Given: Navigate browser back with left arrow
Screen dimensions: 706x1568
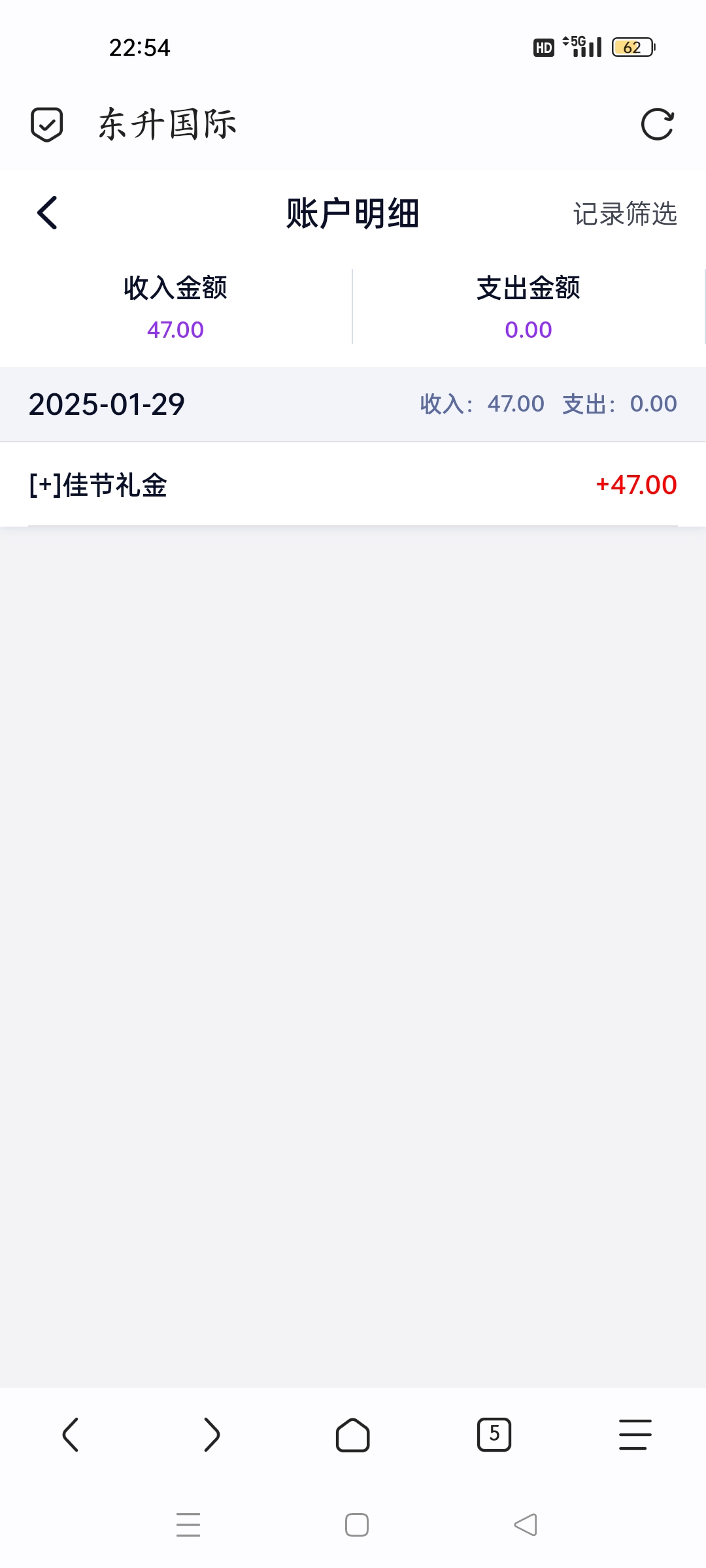Looking at the screenshot, I should (71, 1435).
